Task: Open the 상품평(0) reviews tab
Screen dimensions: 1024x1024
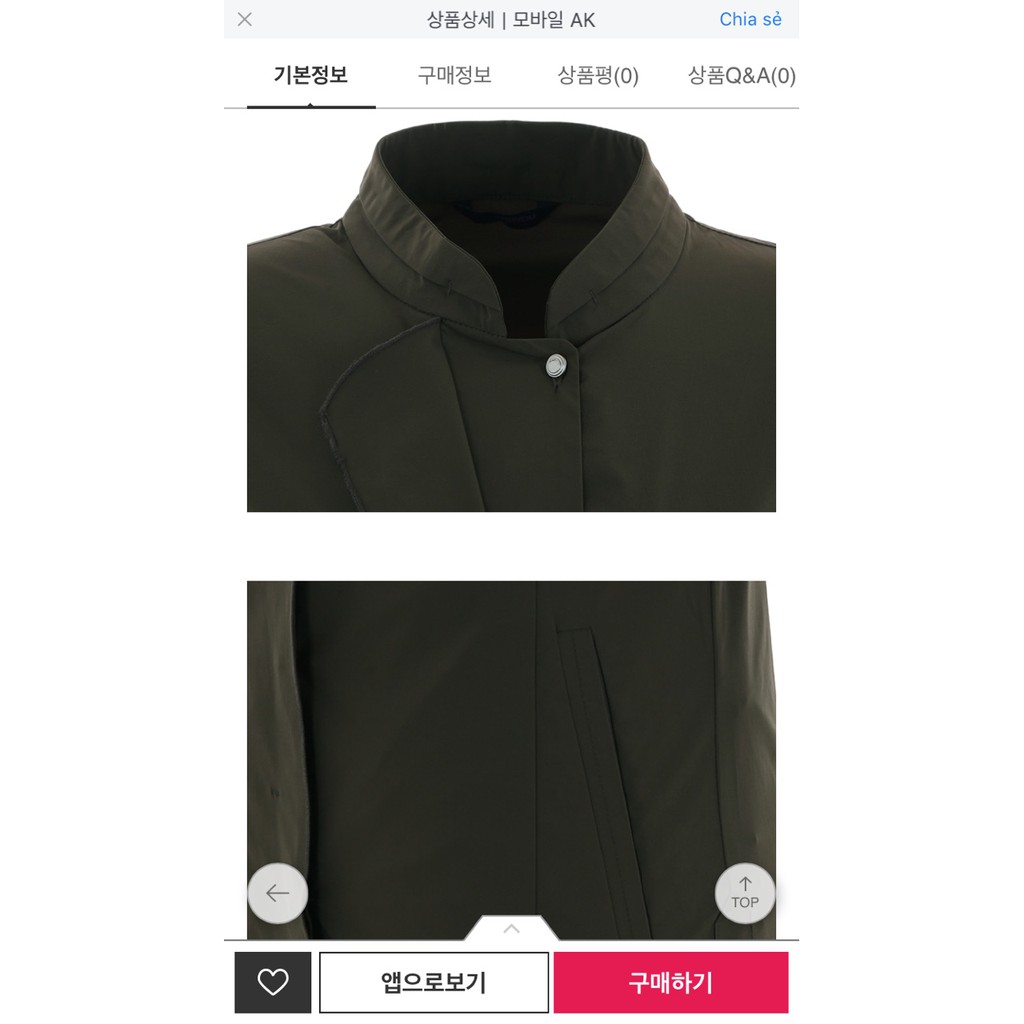Action: click(x=598, y=76)
